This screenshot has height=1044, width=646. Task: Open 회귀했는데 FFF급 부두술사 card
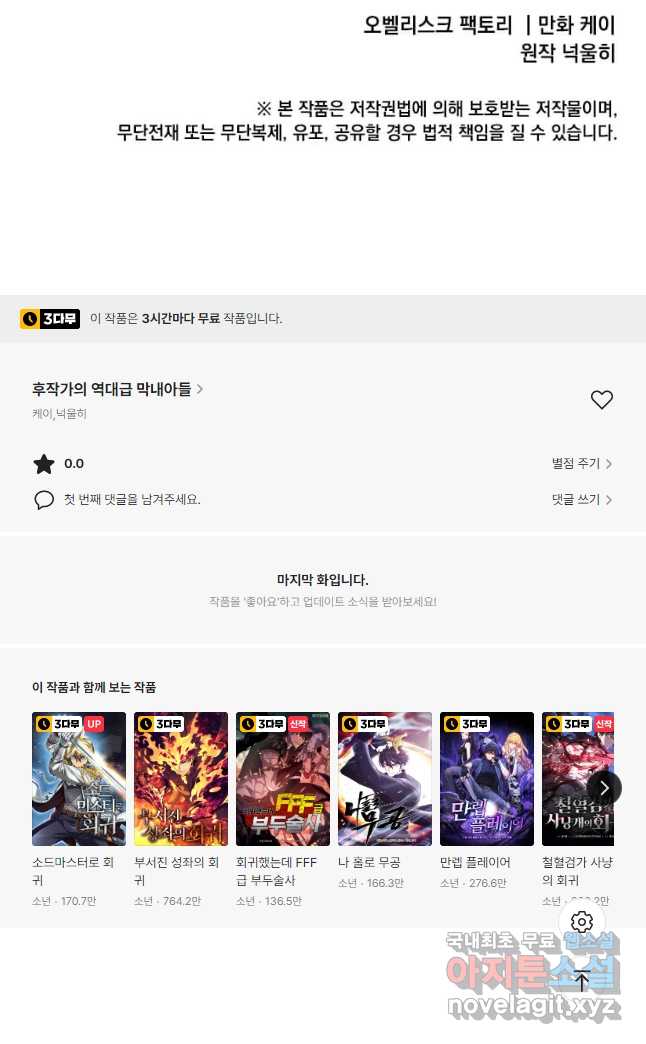tap(283, 779)
